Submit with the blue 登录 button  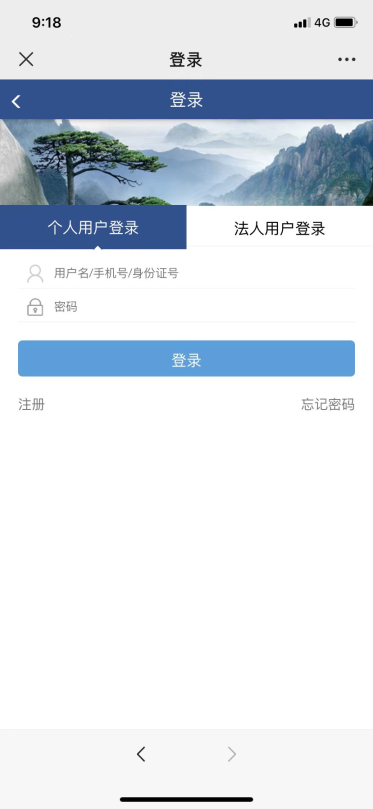(186, 359)
